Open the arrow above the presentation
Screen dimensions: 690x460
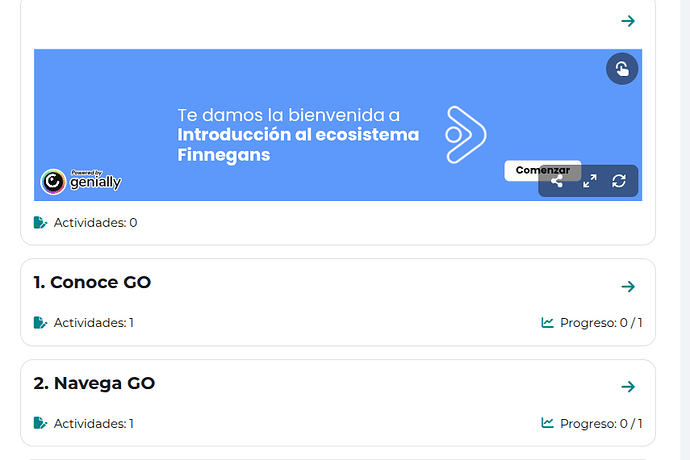(628, 21)
